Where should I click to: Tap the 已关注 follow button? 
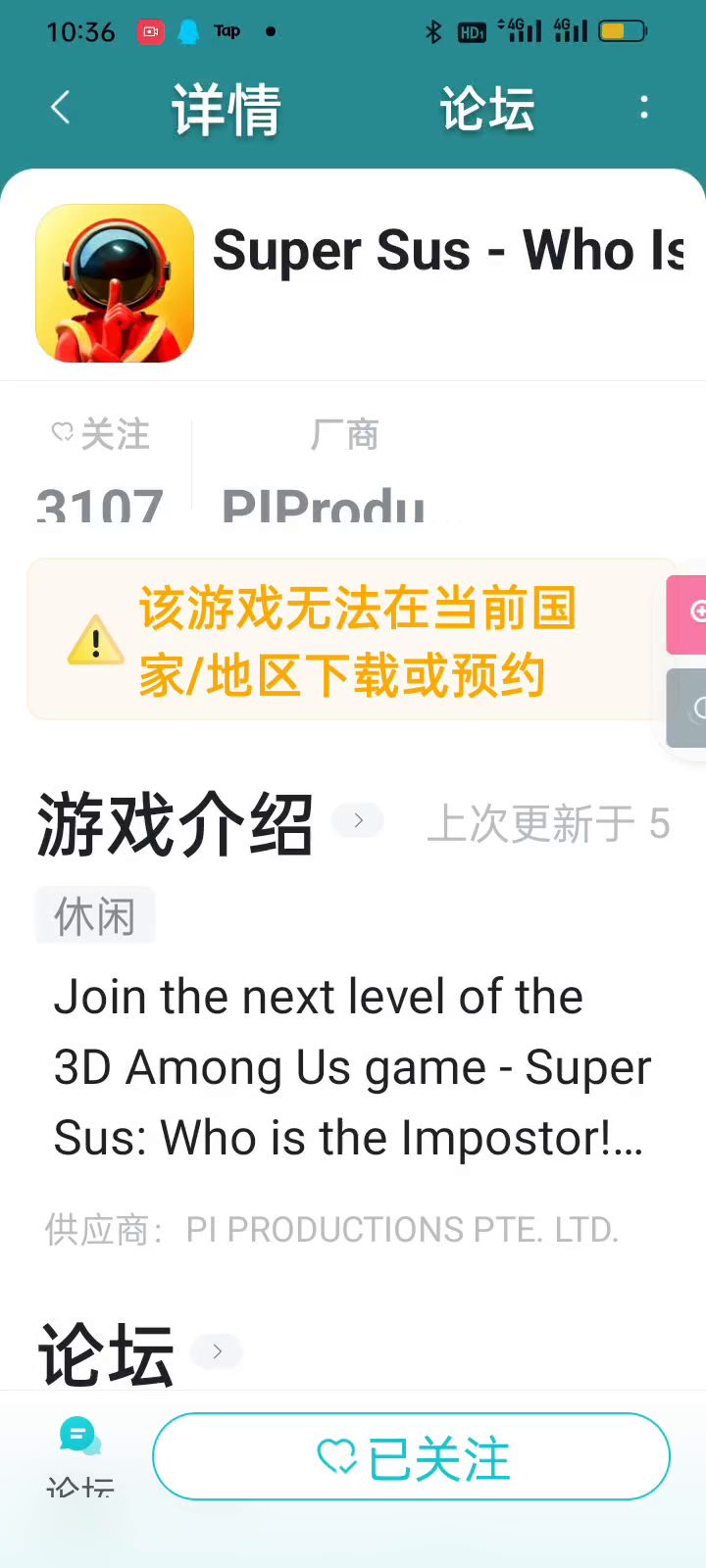click(411, 1457)
